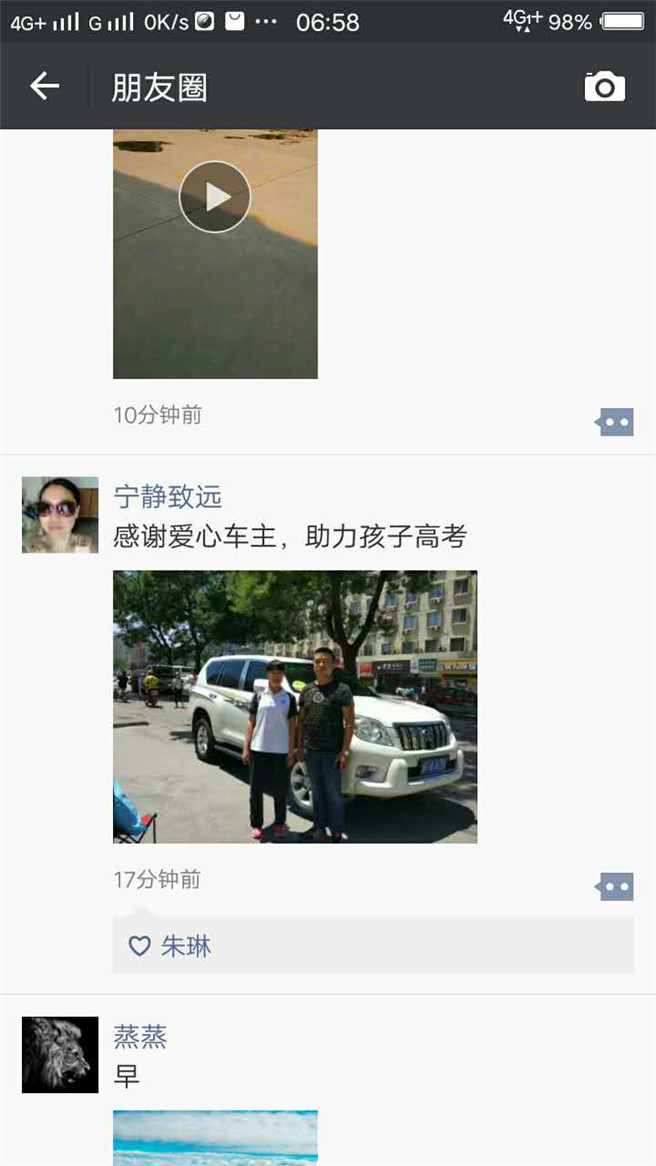Screen dimensions: 656x1166
Task: Open like/comment menu for 宁静致远's post
Action: tap(615, 886)
